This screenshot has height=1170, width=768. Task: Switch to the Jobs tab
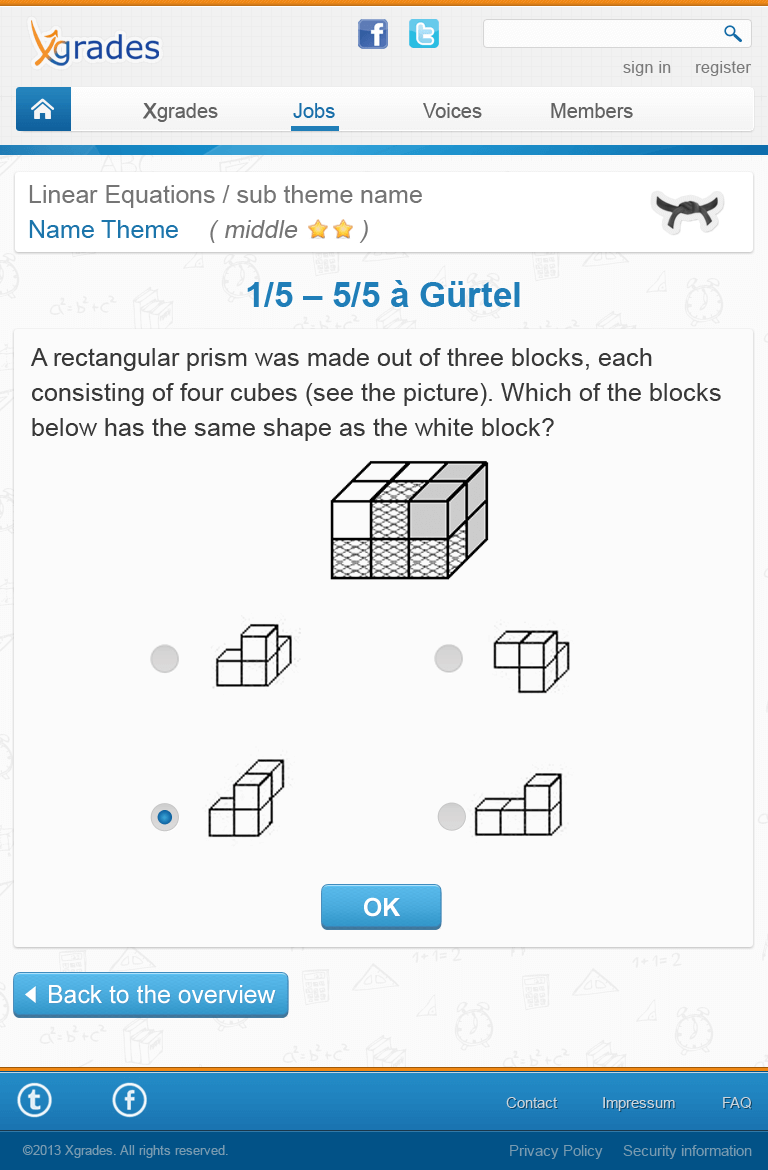pyautogui.click(x=314, y=111)
